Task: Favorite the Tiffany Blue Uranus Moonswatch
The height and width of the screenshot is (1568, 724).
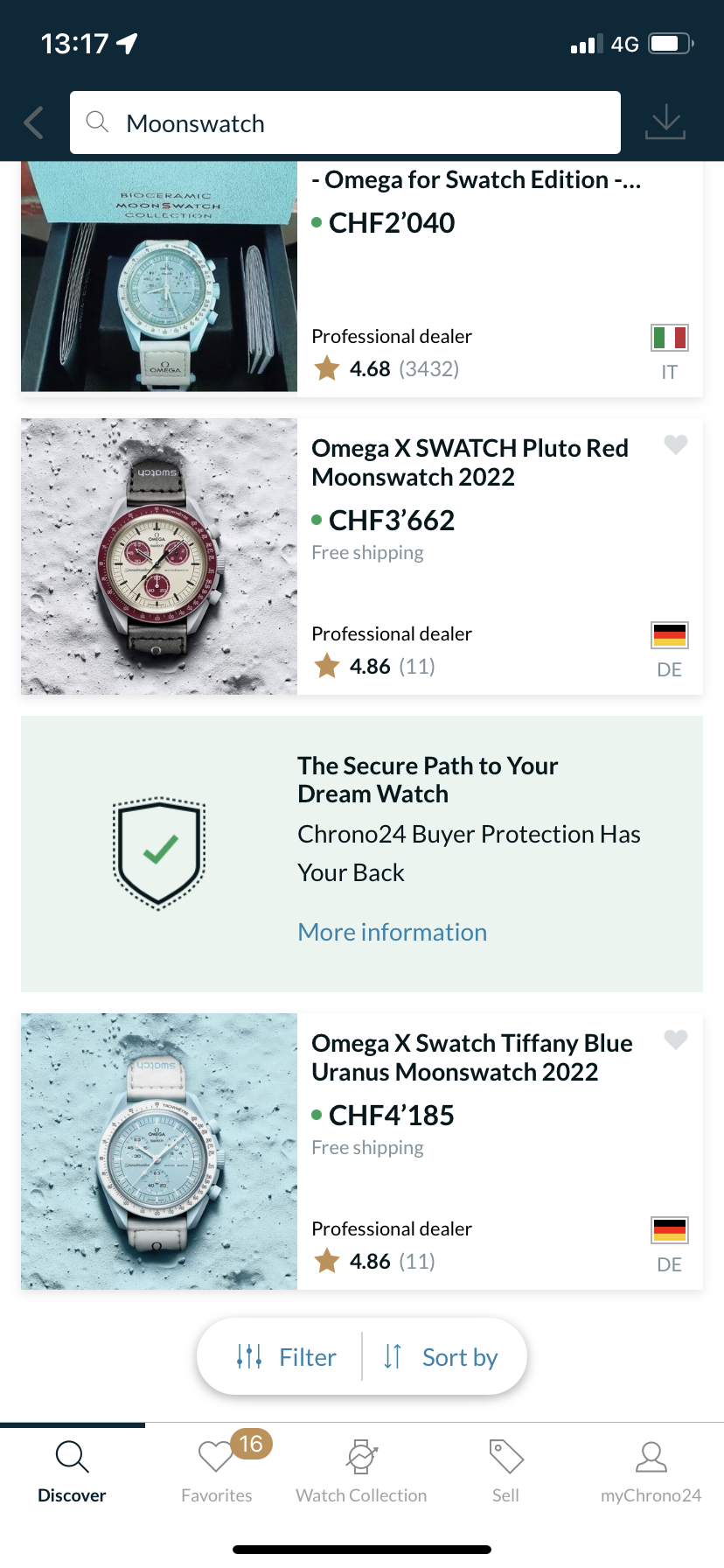Action: 675,1039
